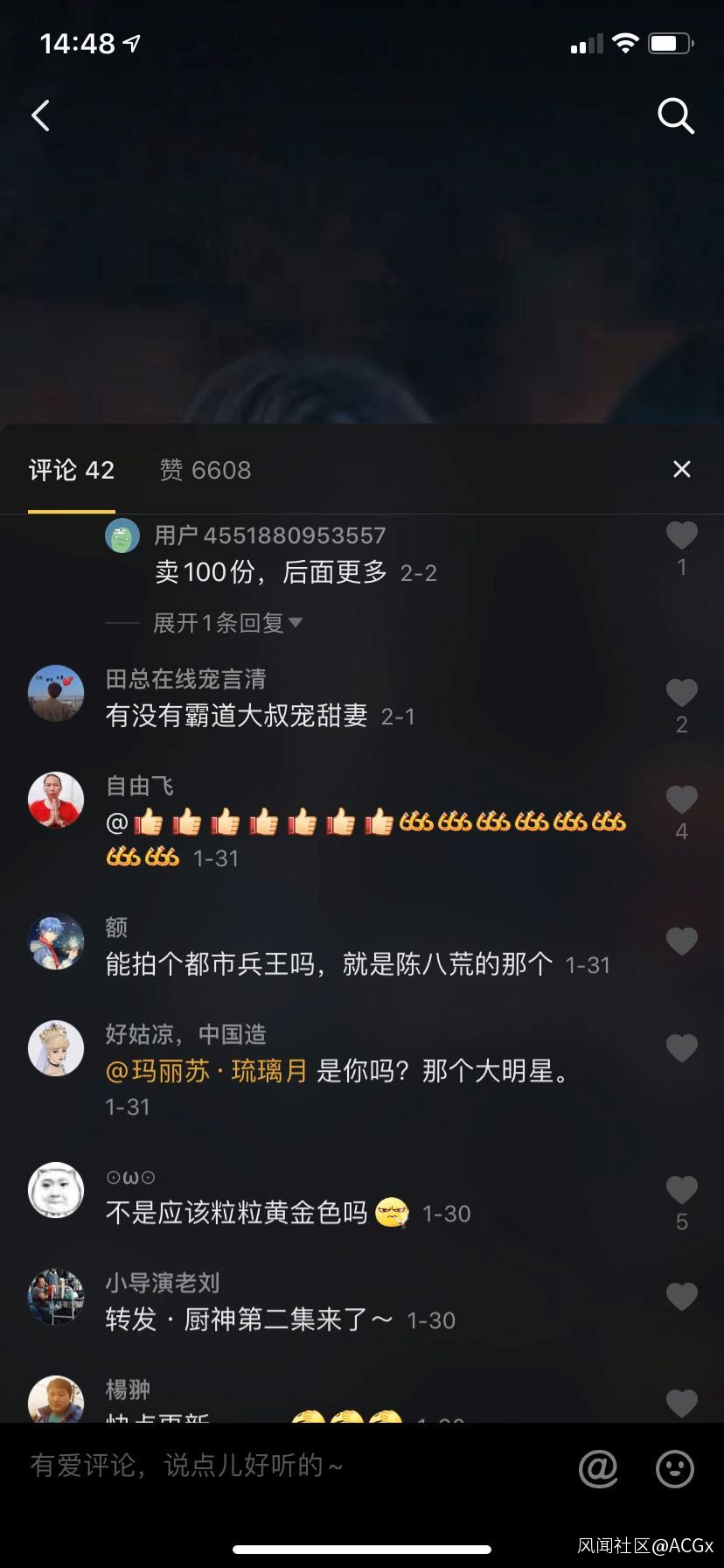Open the emoji picker

(675, 1468)
